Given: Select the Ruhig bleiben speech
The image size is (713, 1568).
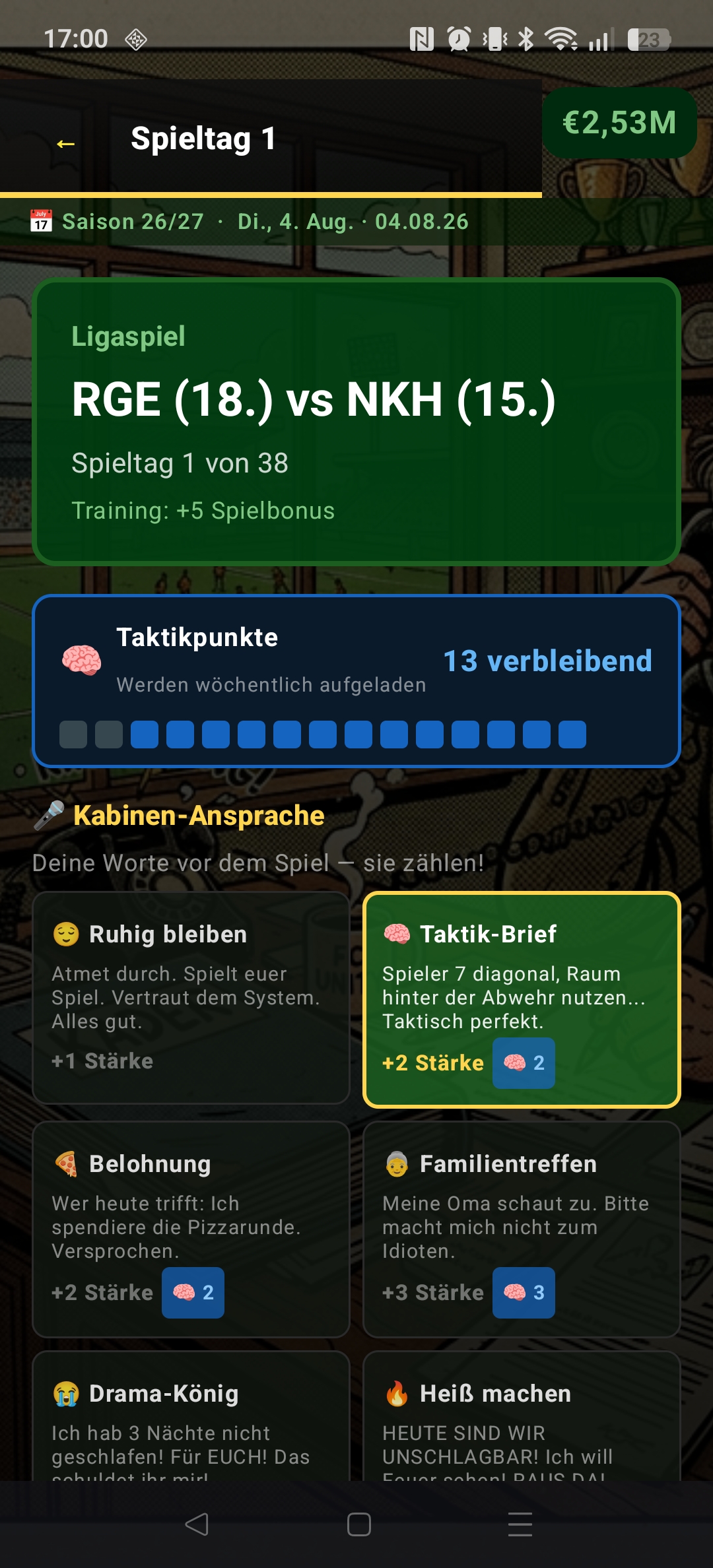Looking at the screenshot, I should tap(191, 996).
